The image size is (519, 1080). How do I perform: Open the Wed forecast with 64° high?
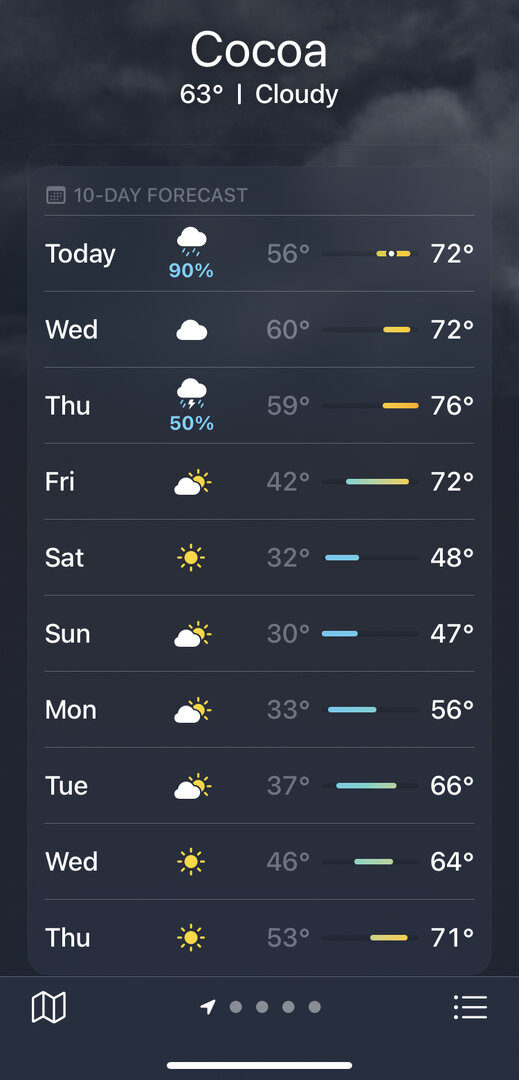[260, 861]
